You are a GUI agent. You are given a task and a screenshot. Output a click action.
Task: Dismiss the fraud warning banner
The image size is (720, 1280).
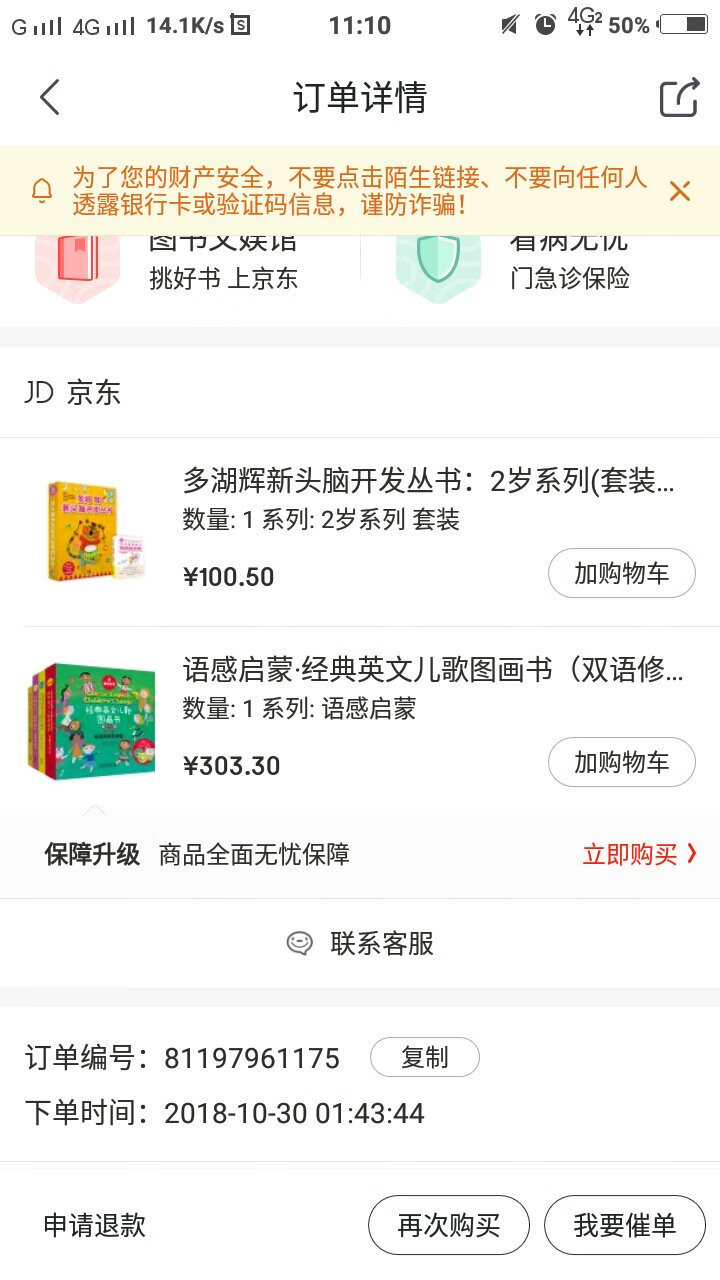680,191
